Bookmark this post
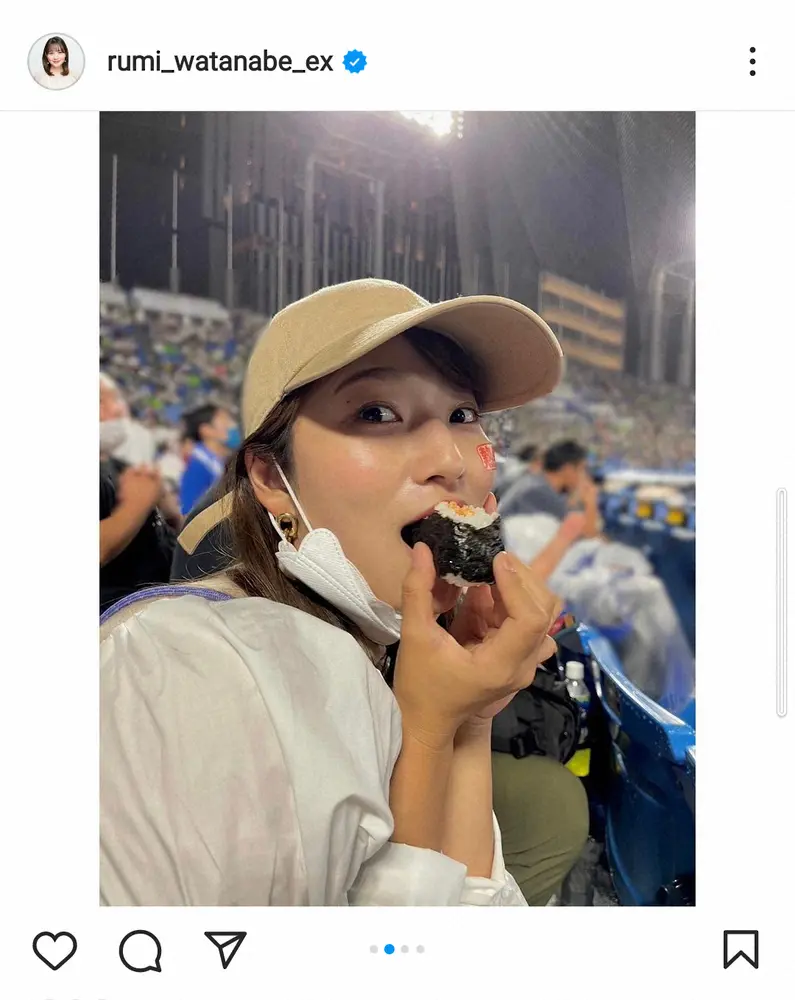795x1000 pixels. click(740, 949)
